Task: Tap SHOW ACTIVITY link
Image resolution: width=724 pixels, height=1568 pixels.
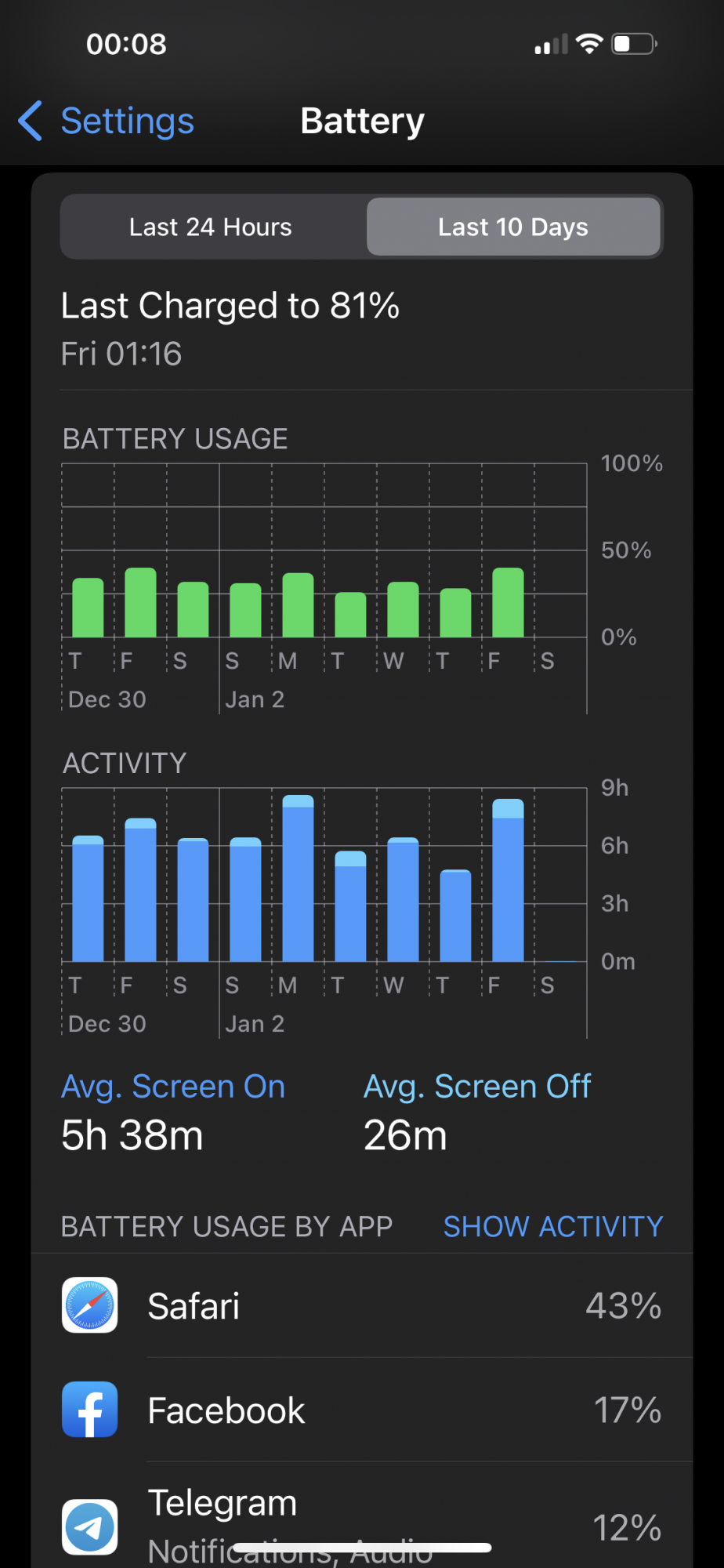Action: 553,1226
